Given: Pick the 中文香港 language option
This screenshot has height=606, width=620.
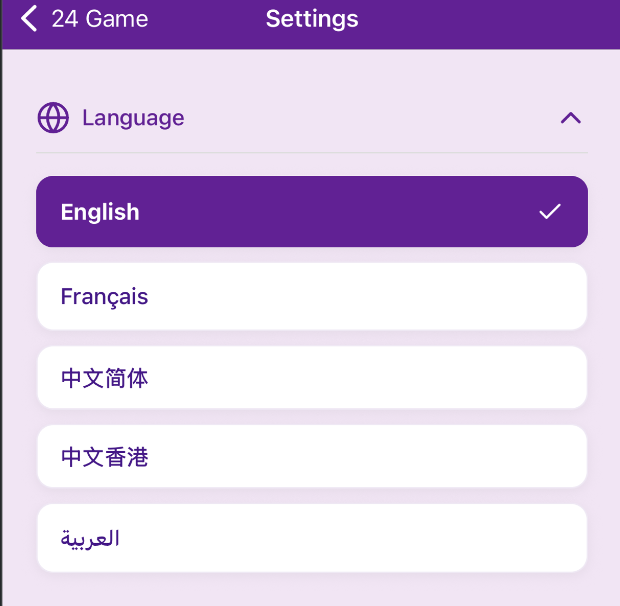Looking at the screenshot, I should pyautogui.click(x=311, y=458).
